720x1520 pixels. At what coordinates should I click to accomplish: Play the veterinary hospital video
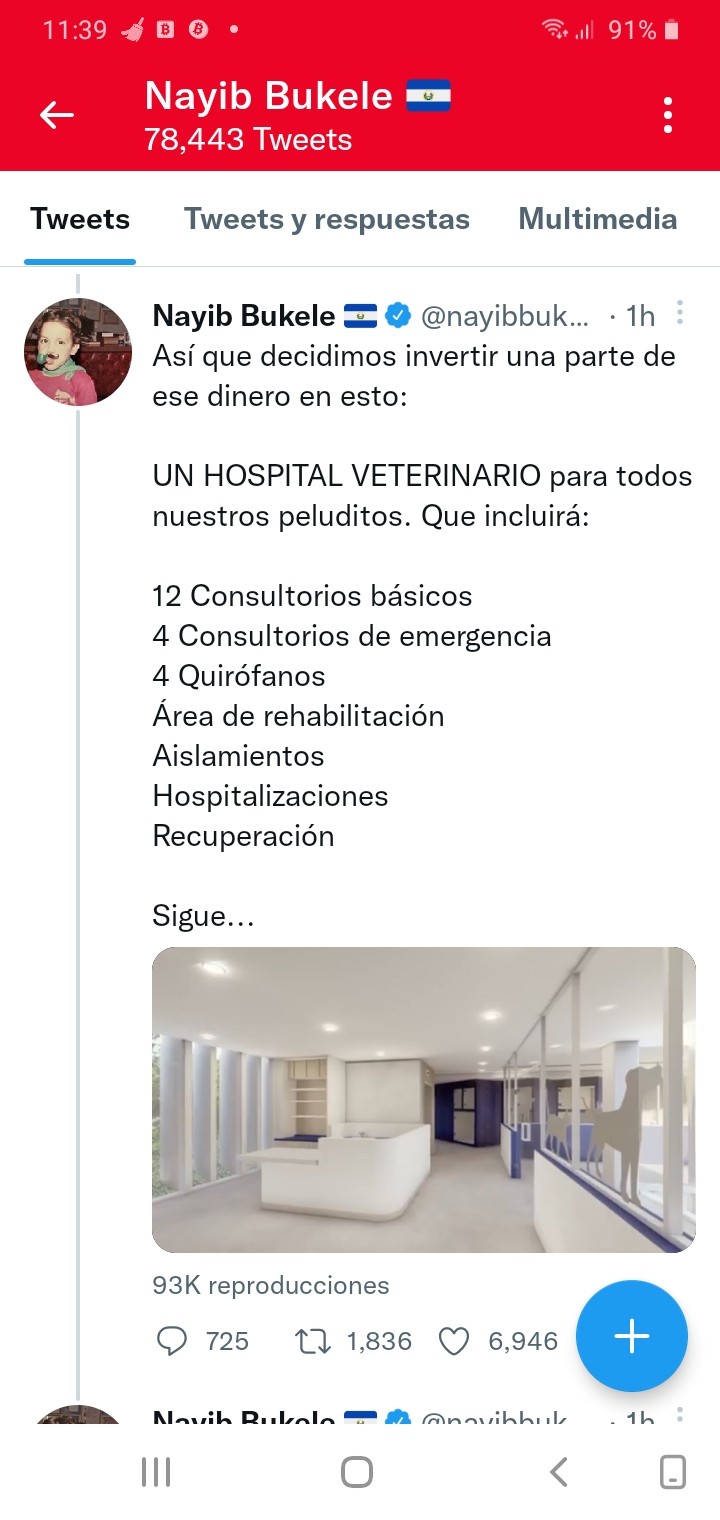pos(424,1099)
